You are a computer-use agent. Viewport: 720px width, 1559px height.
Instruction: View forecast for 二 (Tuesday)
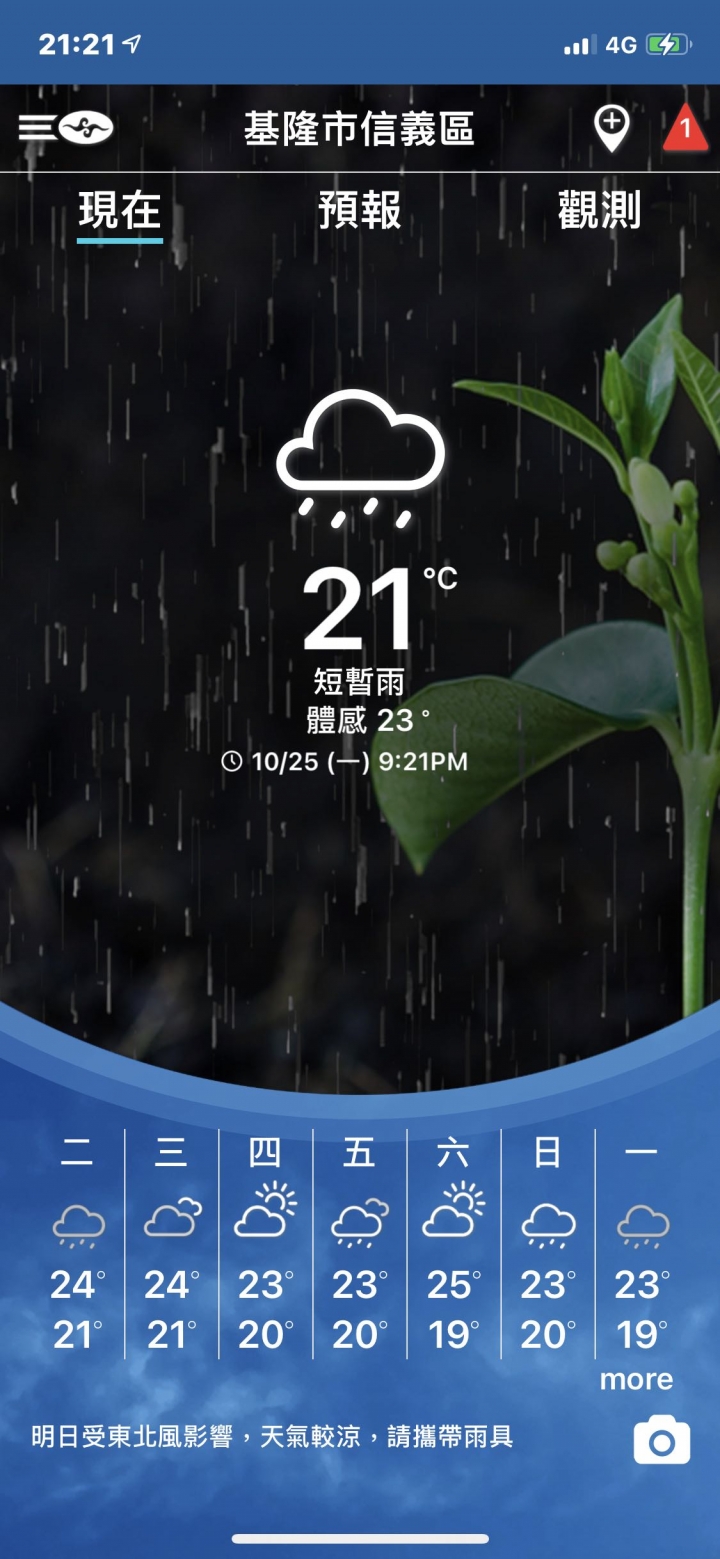click(x=78, y=1243)
